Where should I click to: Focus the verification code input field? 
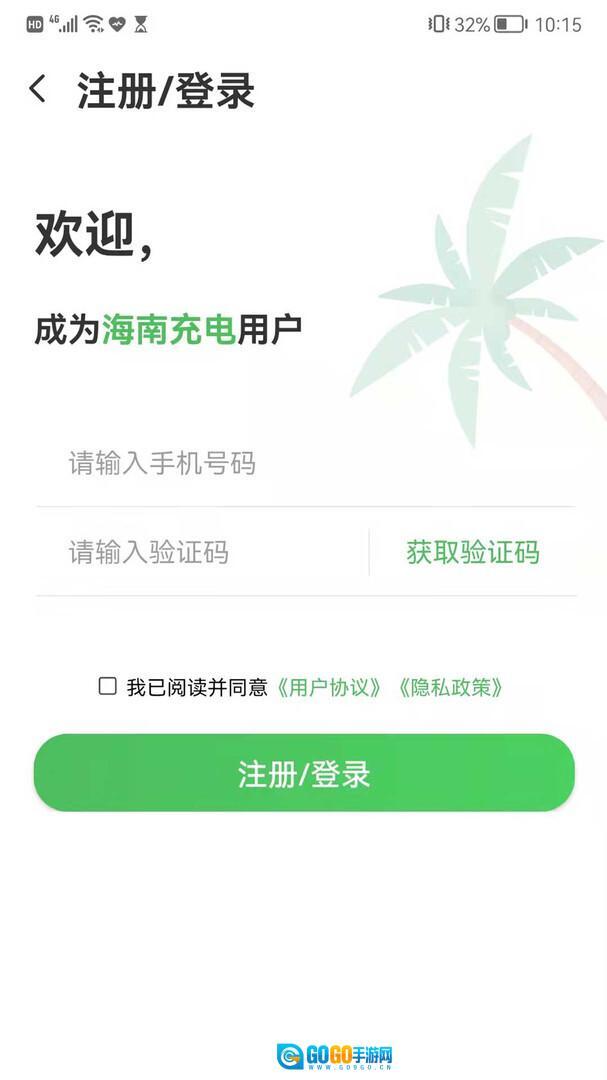200,552
